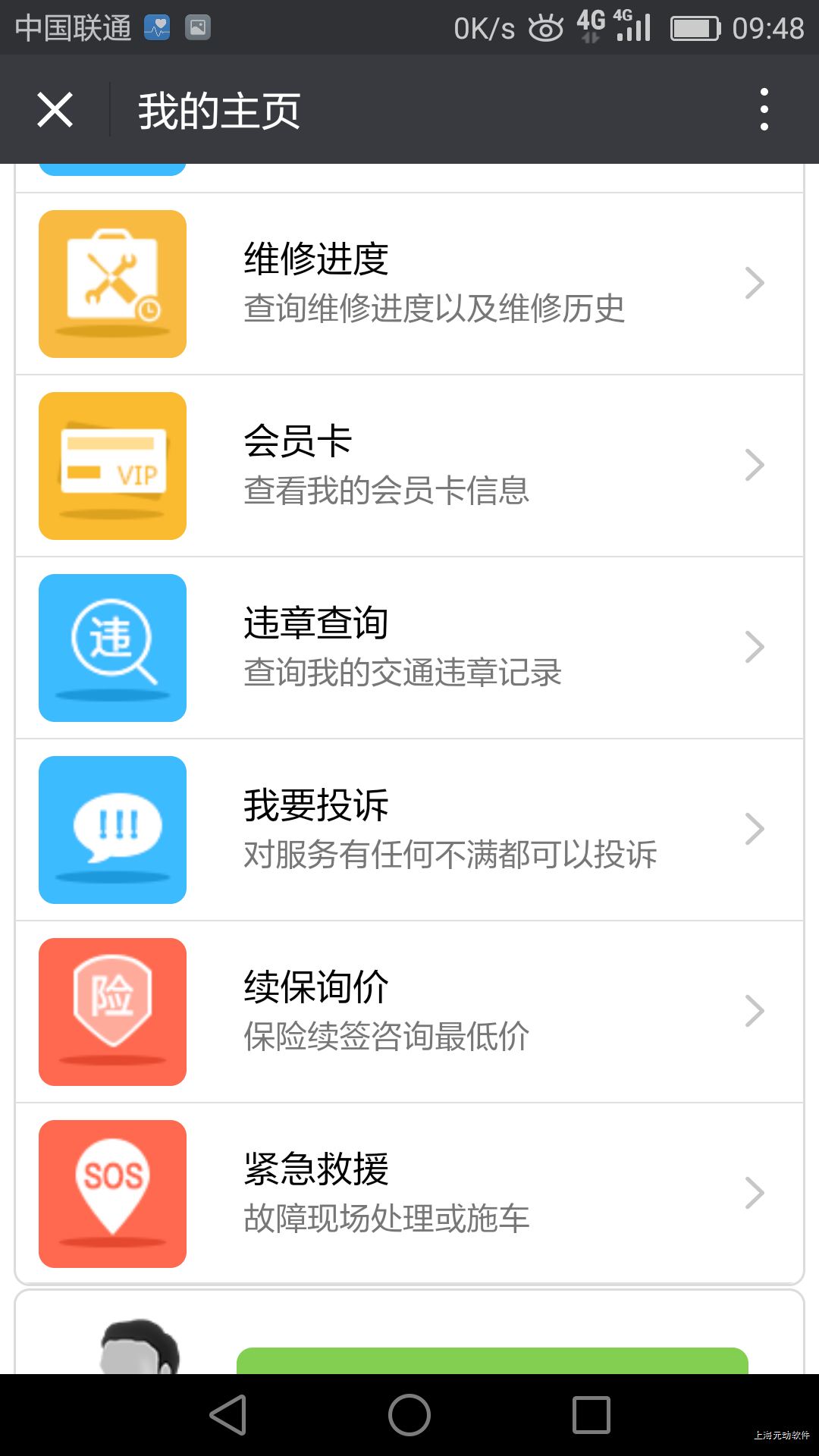Request 紧急救援 emergency rescue
Image resolution: width=819 pixels, height=1456 pixels.
pos(409,1194)
